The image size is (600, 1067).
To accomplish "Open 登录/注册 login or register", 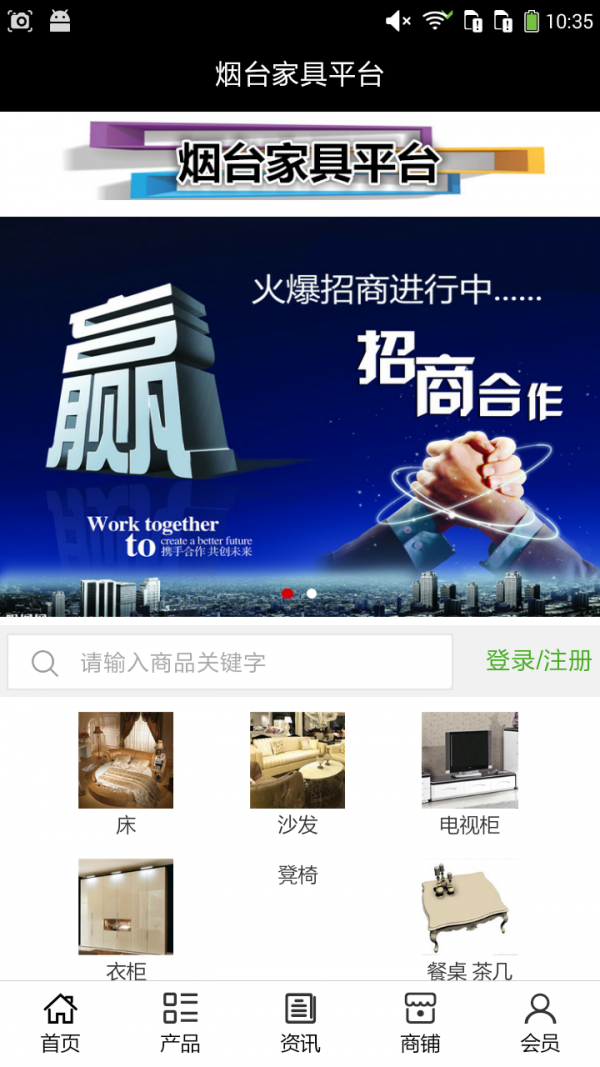I will pyautogui.click(x=538, y=661).
